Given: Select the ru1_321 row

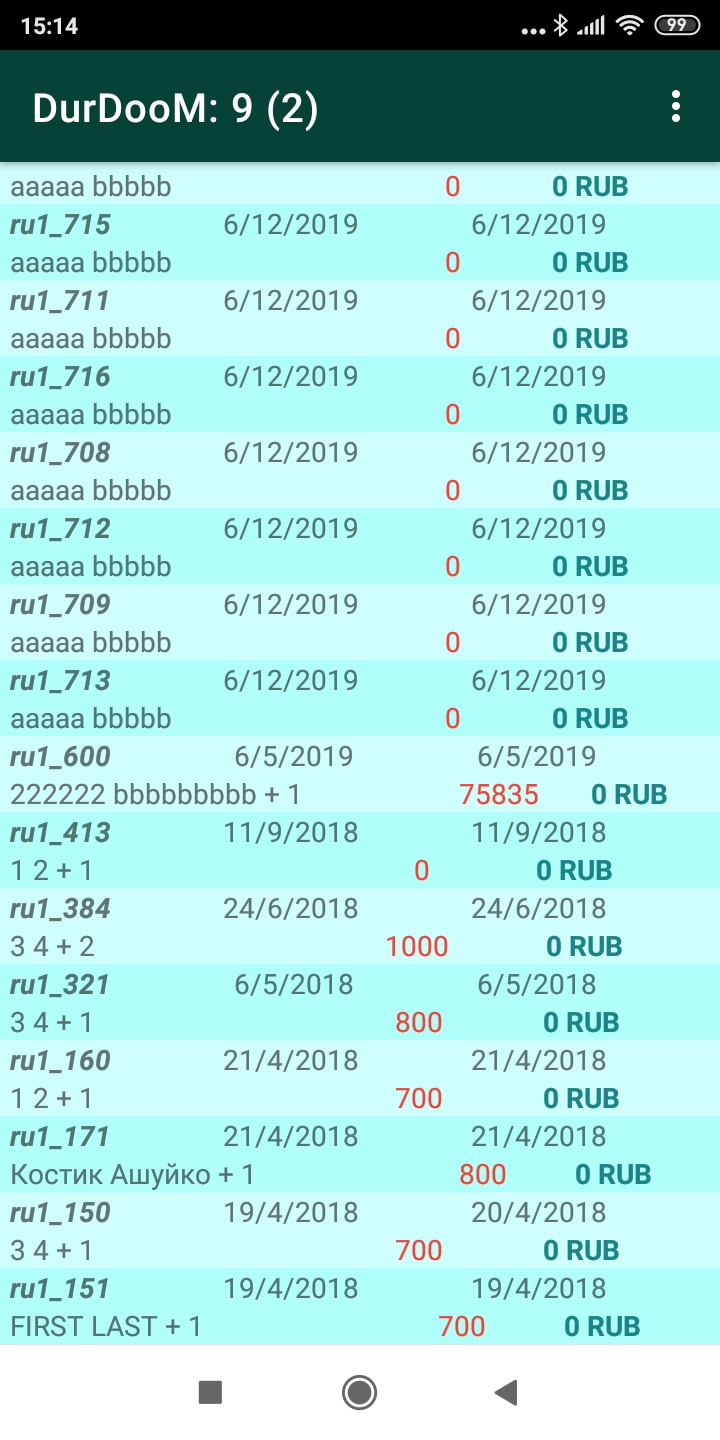Looking at the screenshot, I should [x=360, y=1003].
